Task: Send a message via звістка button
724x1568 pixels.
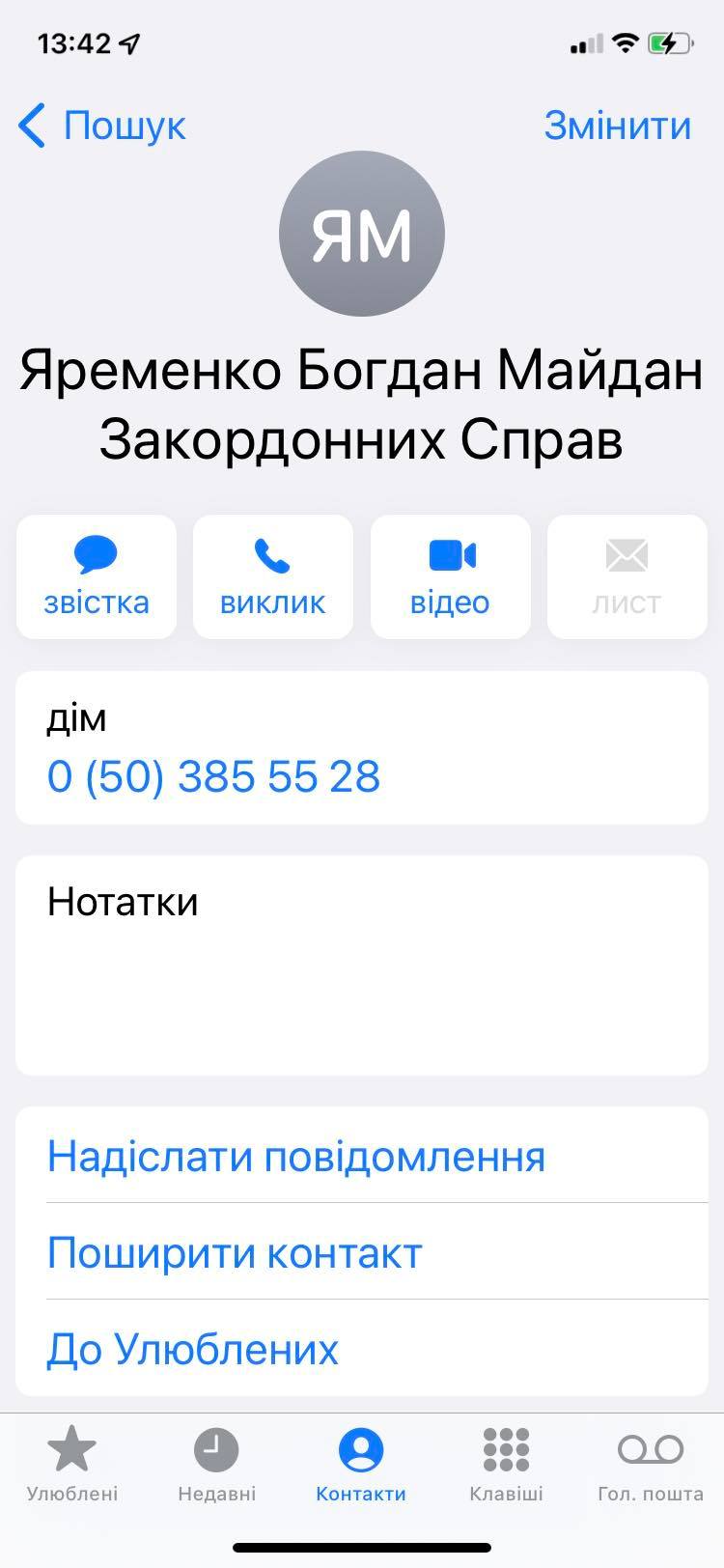Action: coord(97,577)
